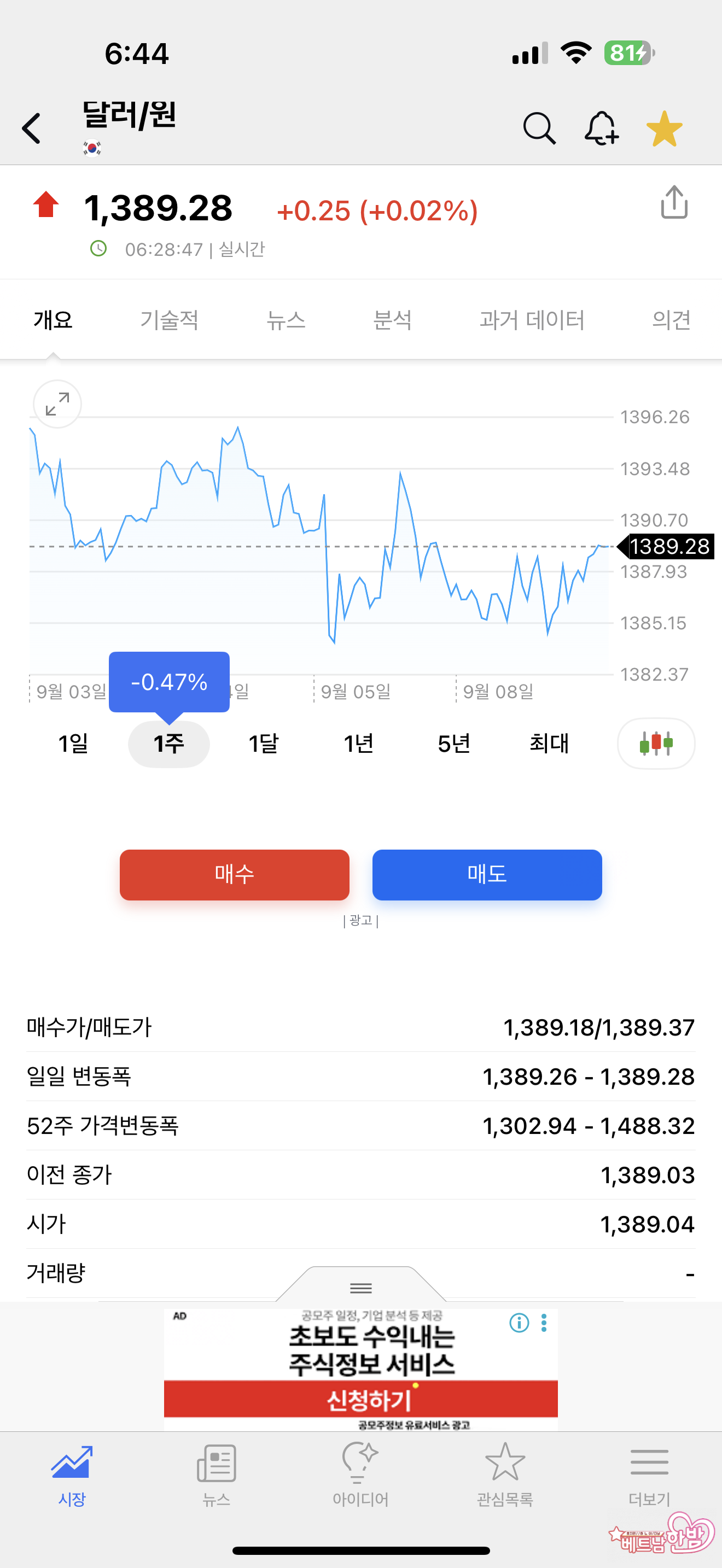This screenshot has height=1568, width=722.
Task: Toggle the watchlist star for 달러/원
Action: click(x=664, y=128)
